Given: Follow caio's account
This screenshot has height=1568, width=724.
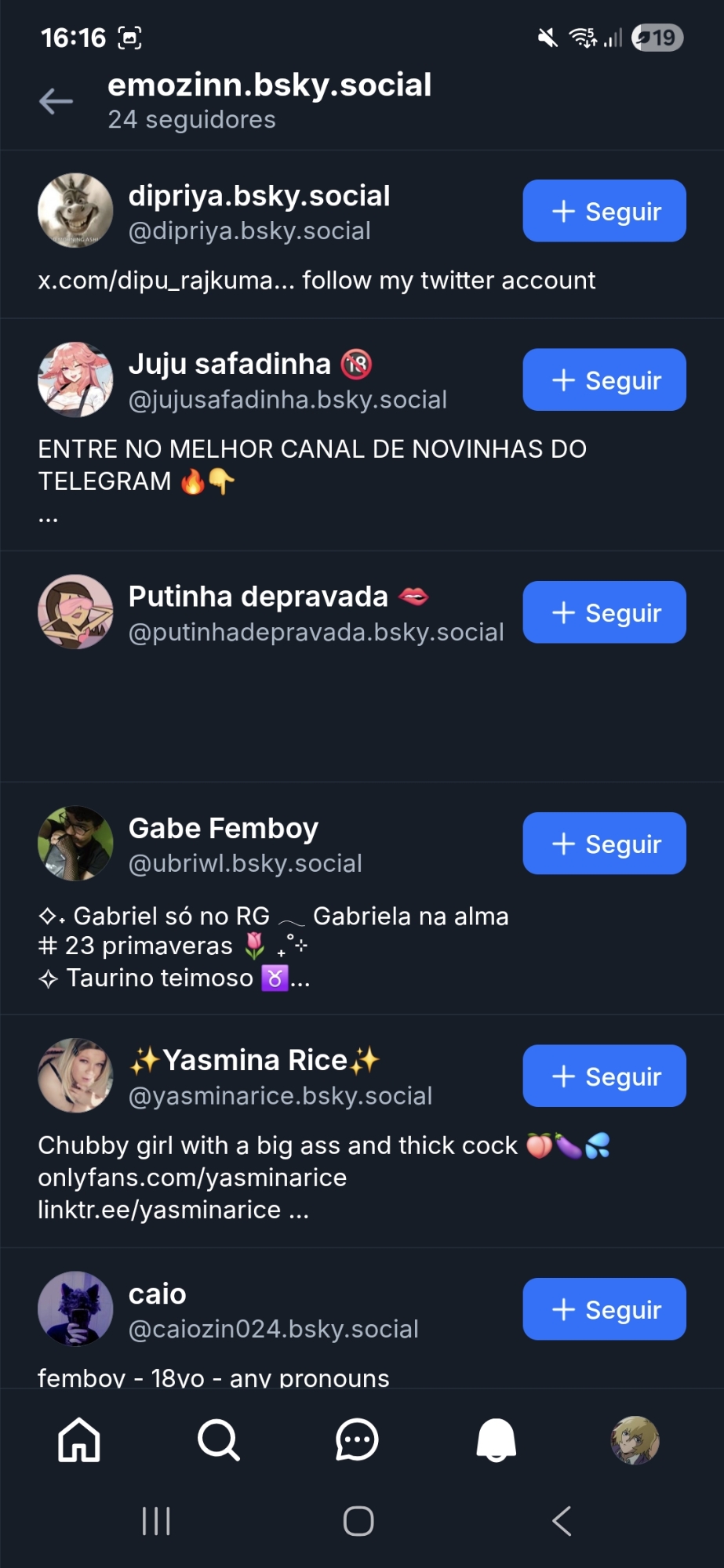Looking at the screenshot, I should click(x=604, y=1308).
